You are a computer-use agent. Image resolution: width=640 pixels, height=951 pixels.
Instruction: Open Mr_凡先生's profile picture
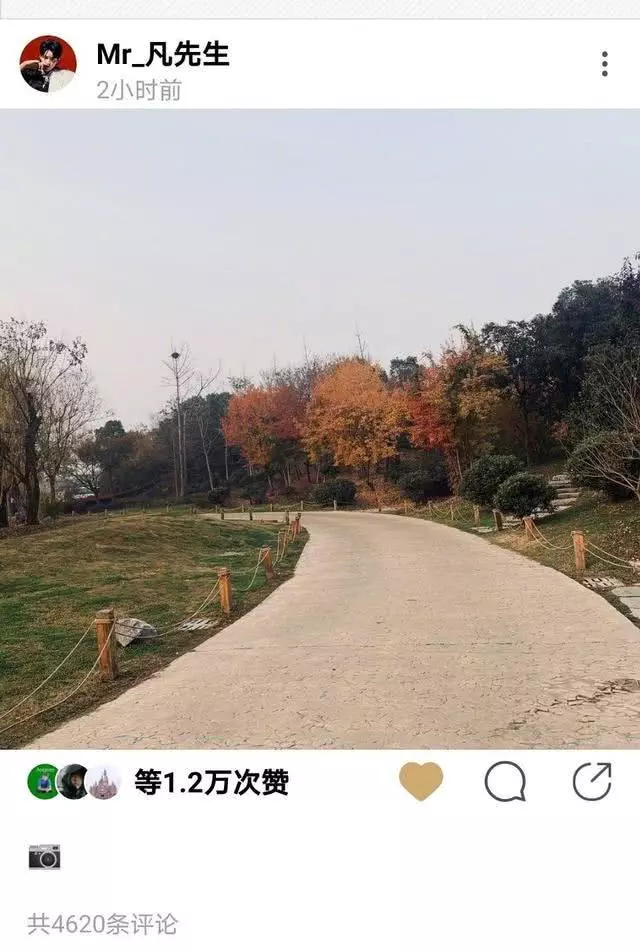[x=48, y=64]
